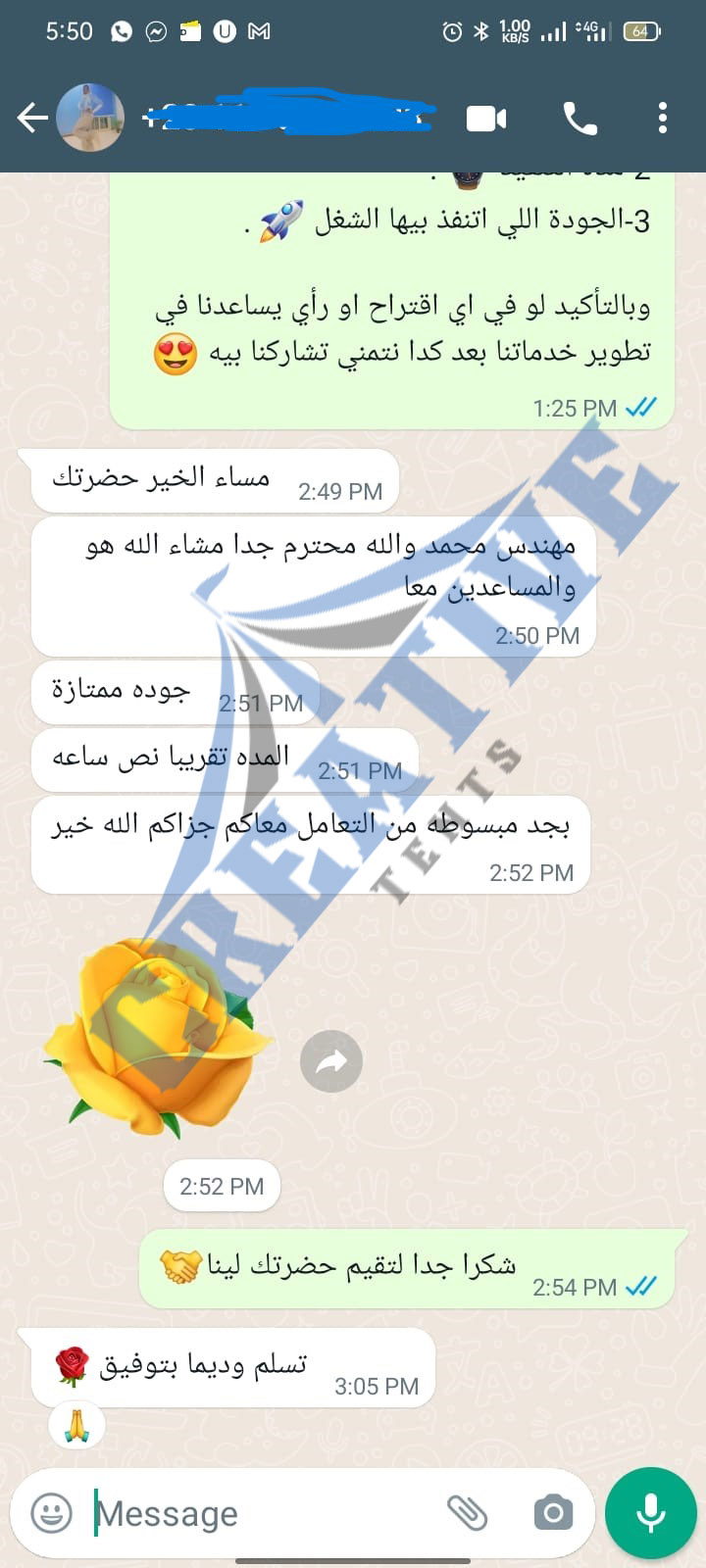706x1568 pixels.
Task: Open the camera from the message bar
Action: click(553, 1513)
